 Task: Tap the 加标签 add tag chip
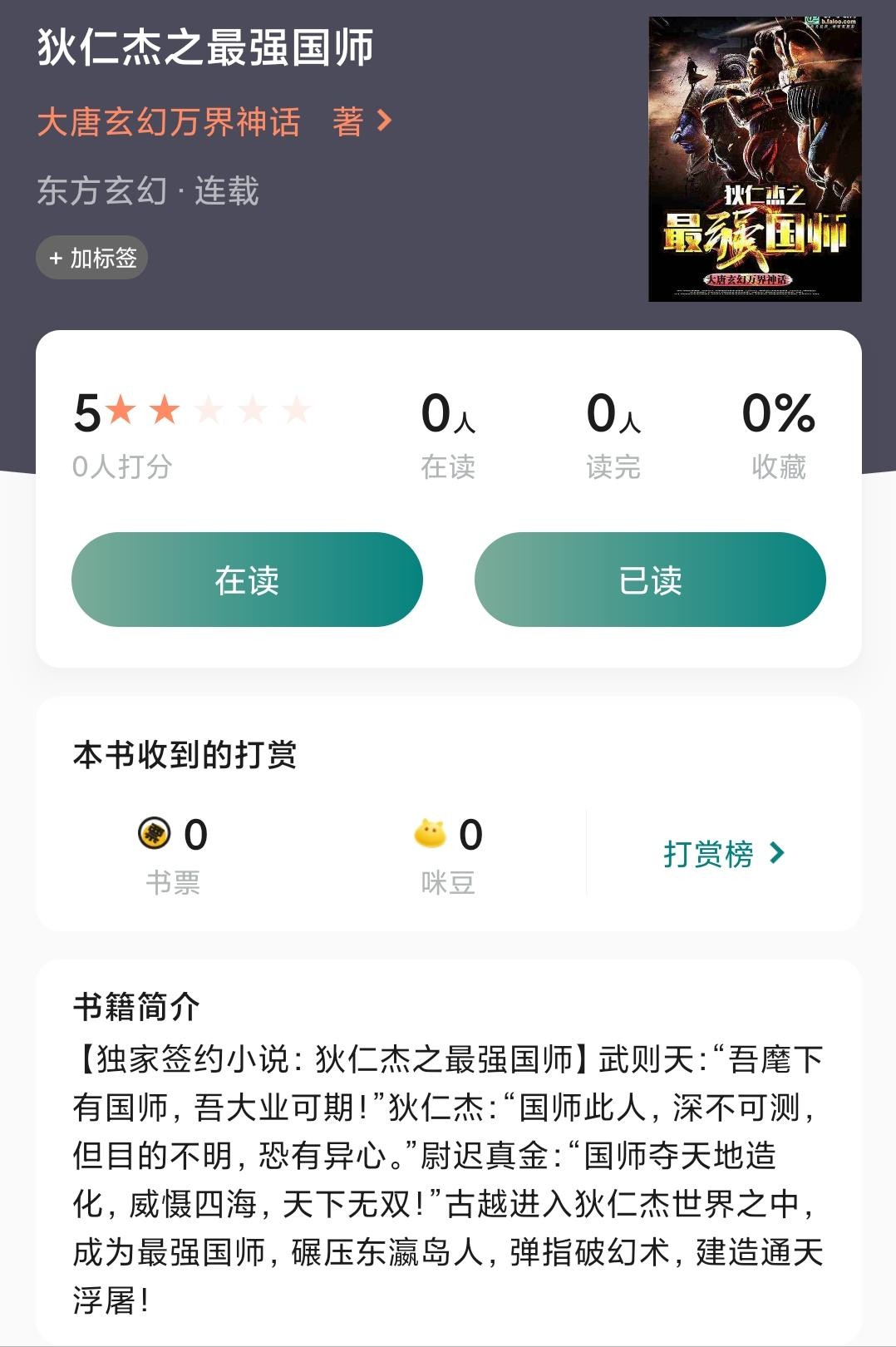pyautogui.click(x=91, y=258)
